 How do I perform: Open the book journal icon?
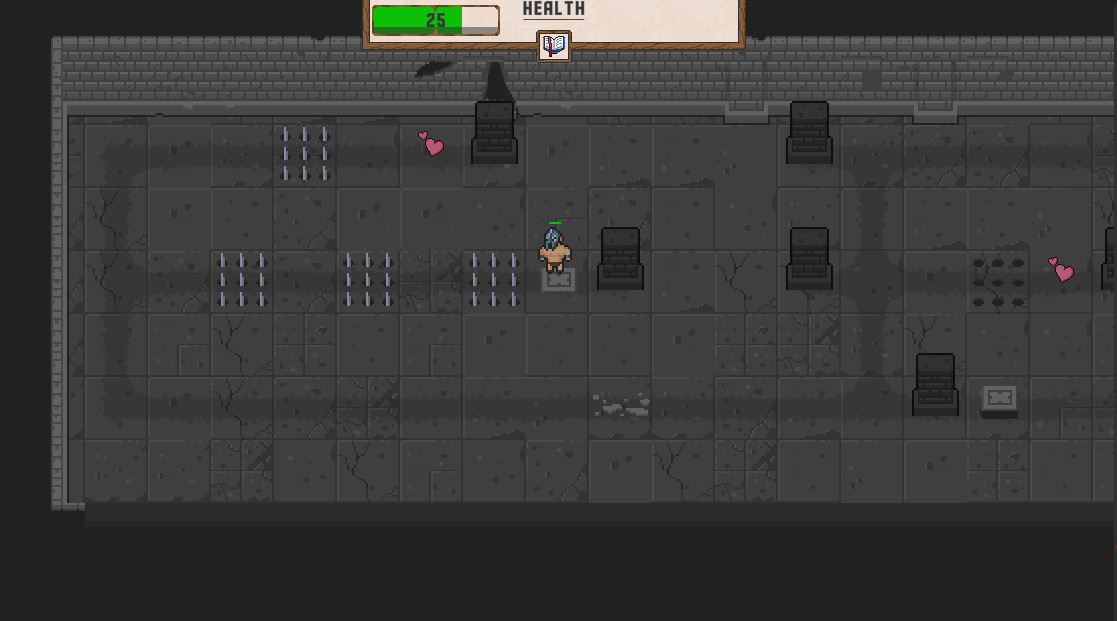pos(554,46)
